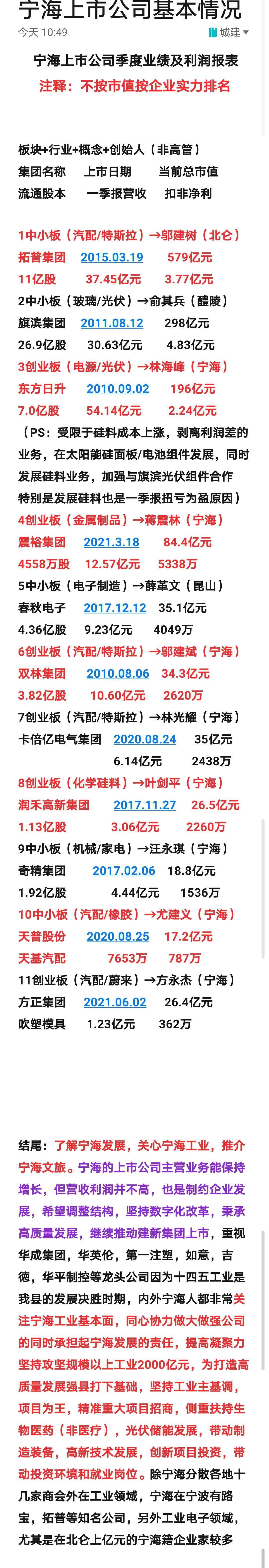Image resolution: width=269 pixels, height=1568 pixels.
Task: Tap the 2017.12.12 link for 春秋电子
Action: pyautogui.click(x=115, y=608)
